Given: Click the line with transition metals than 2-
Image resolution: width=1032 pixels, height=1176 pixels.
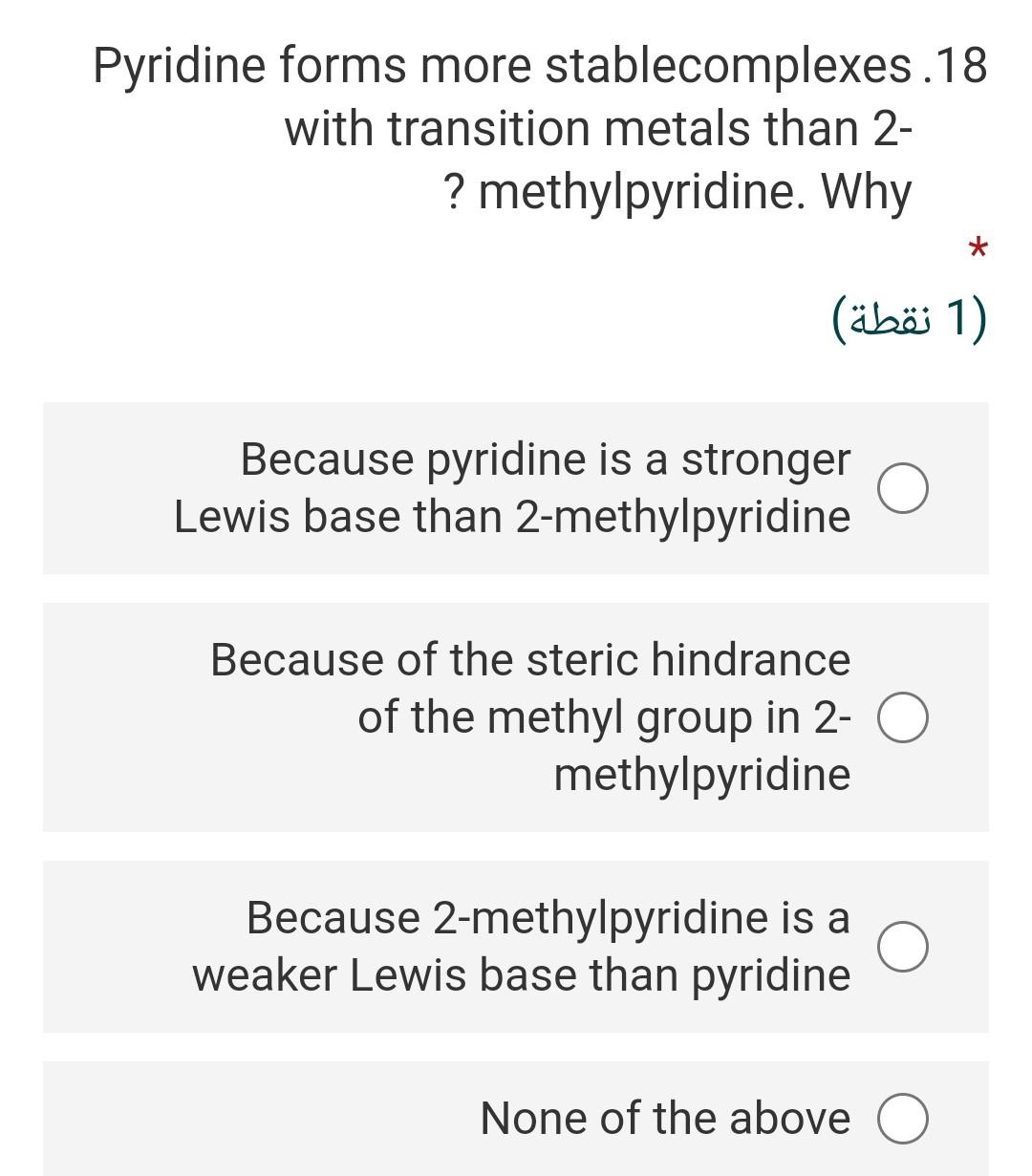Looking at the screenshot, I should tap(598, 128).
